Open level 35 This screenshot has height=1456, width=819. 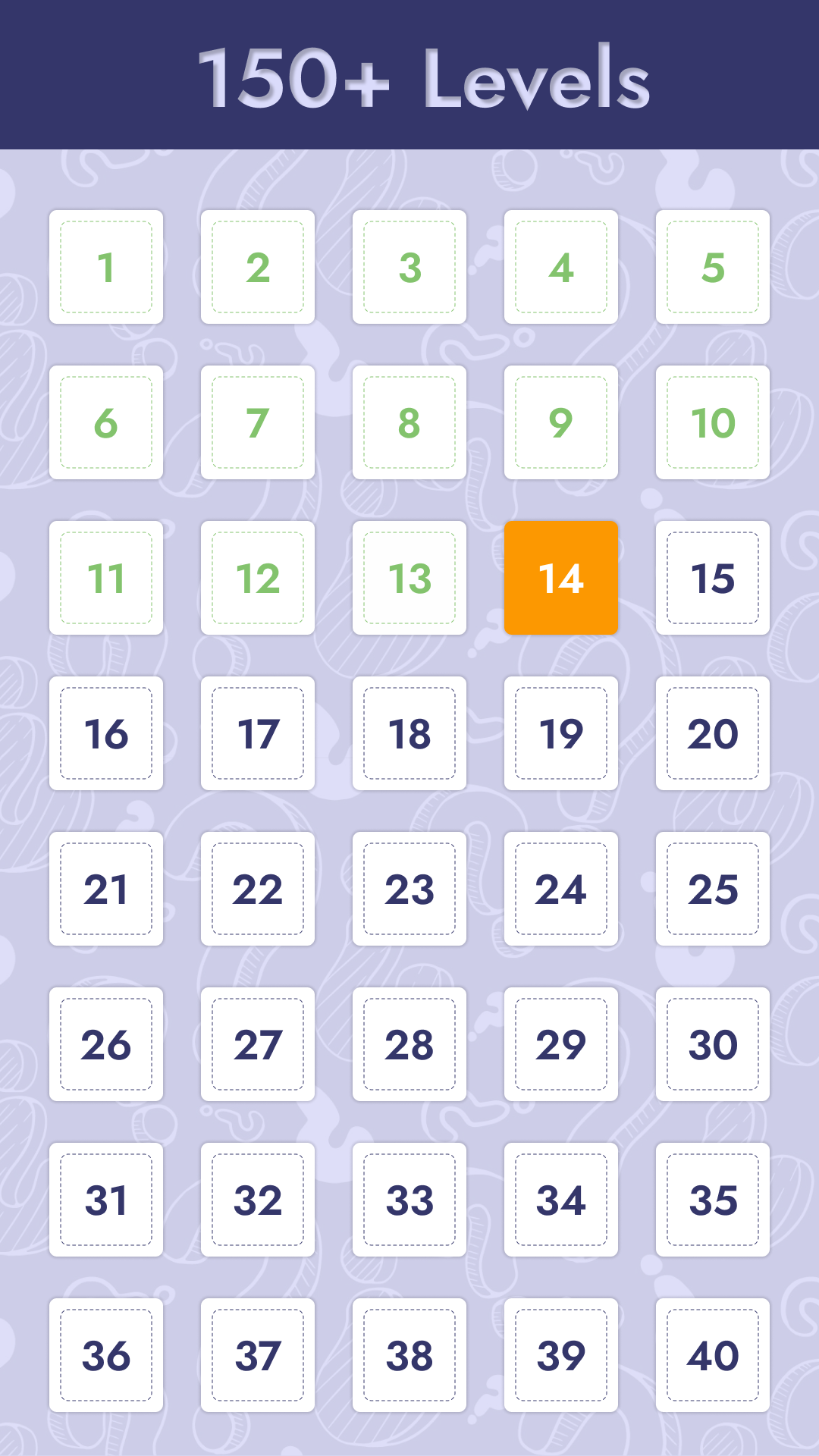coord(713,1200)
